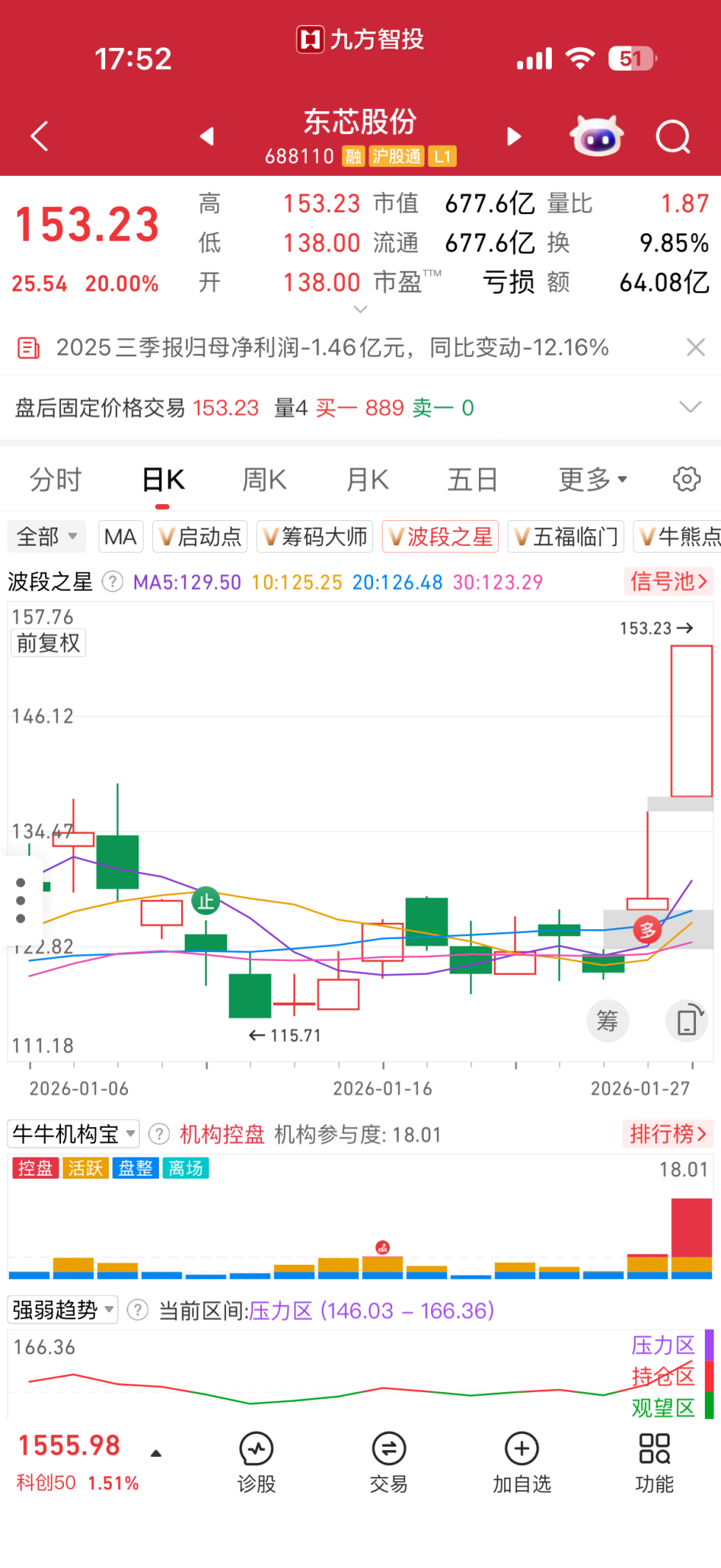Screen dimensions: 721x1568
Task: Select the 周K chart tab
Action: tap(264, 480)
